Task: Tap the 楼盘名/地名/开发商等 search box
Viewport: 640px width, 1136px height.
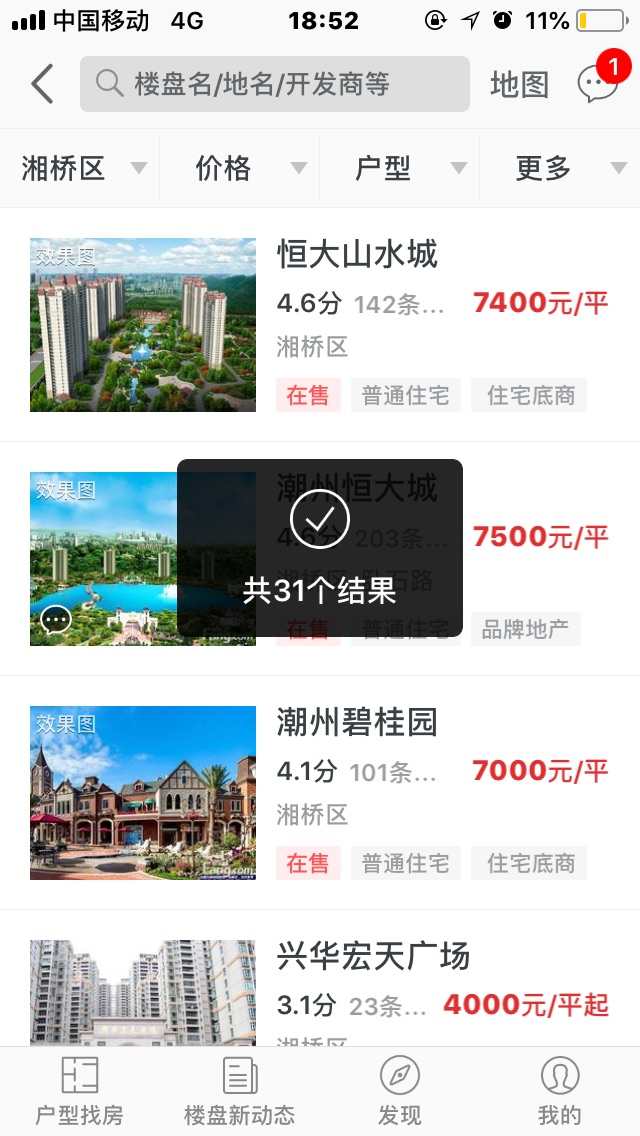Action: (274, 84)
